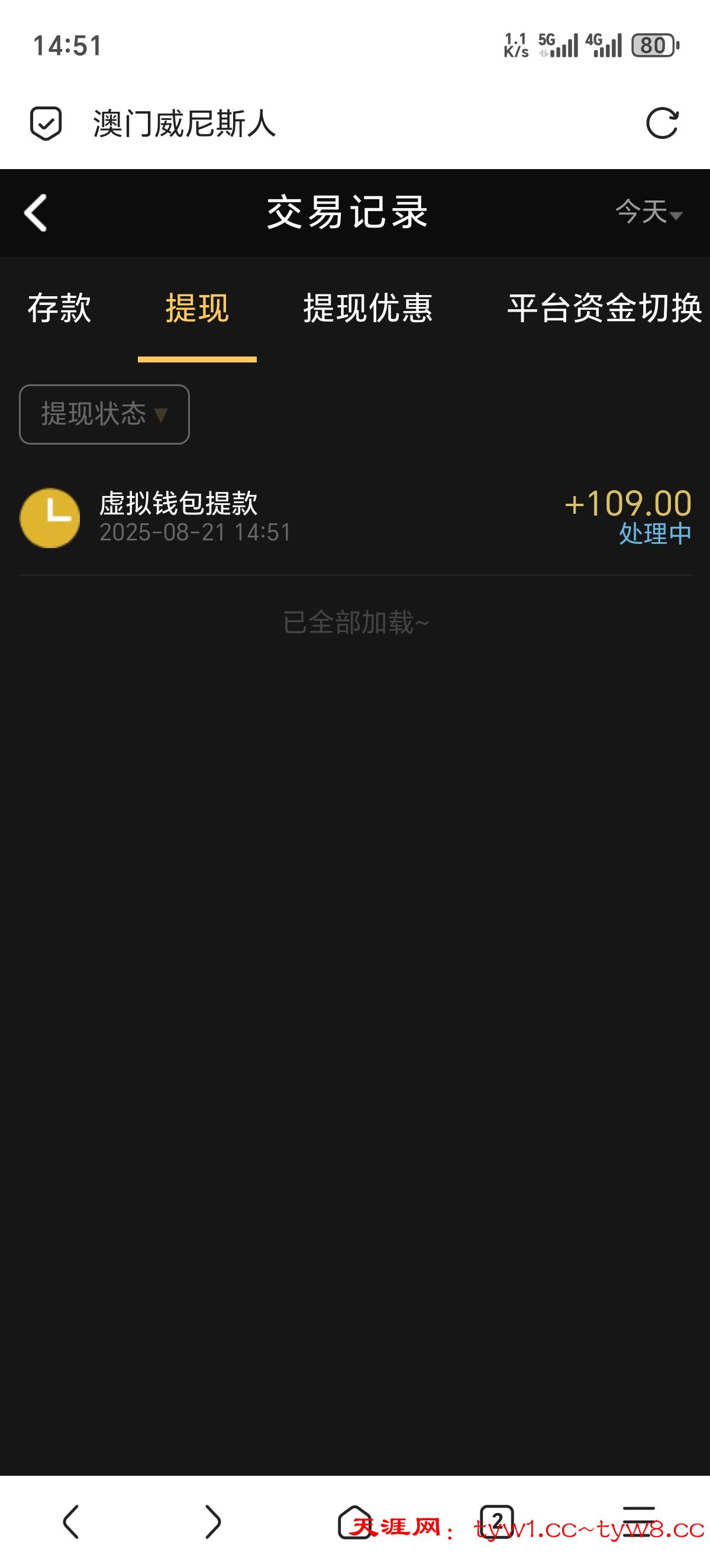Go back from the 交易记录 page
The image size is (710, 1568).
point(35,213)
